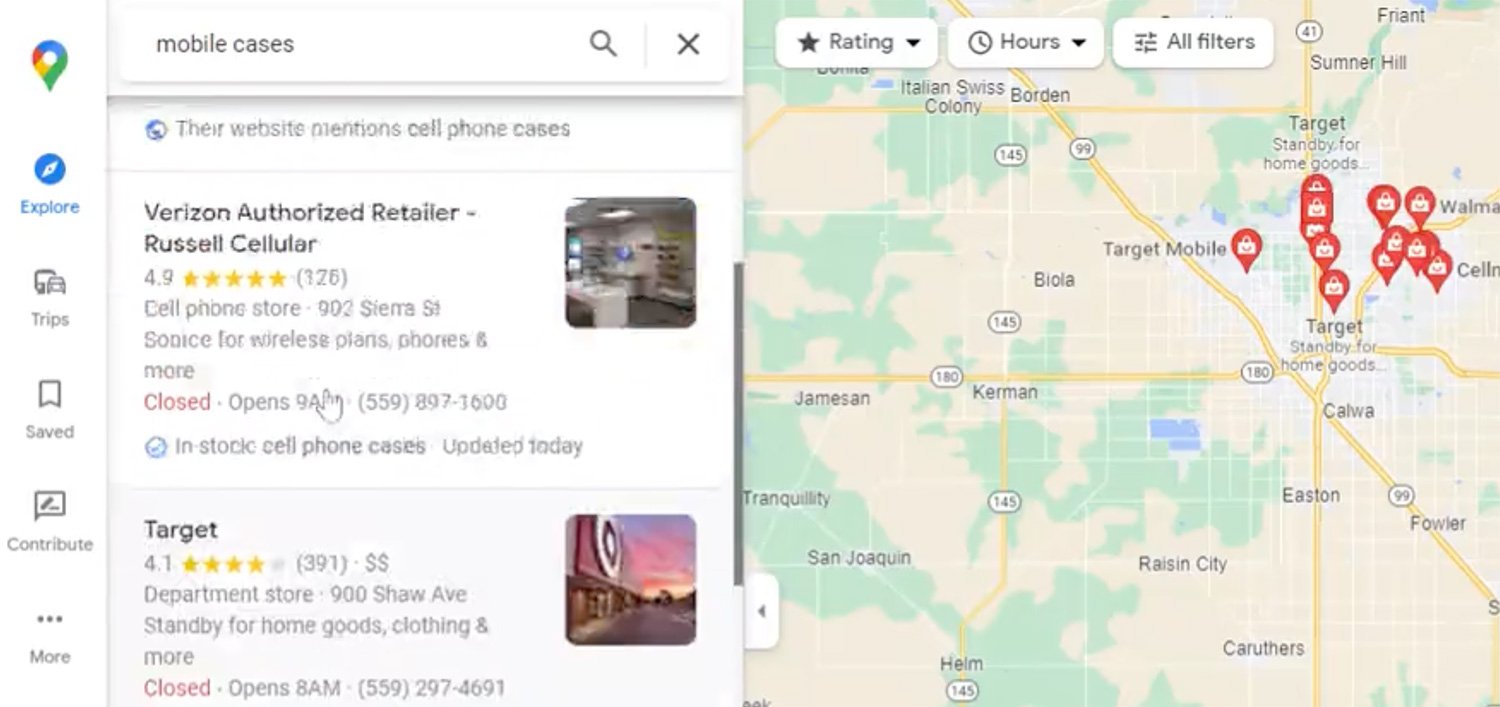Collapse the side panel arrow
This screenshot has height=707, width=1500.
[761, 611]
